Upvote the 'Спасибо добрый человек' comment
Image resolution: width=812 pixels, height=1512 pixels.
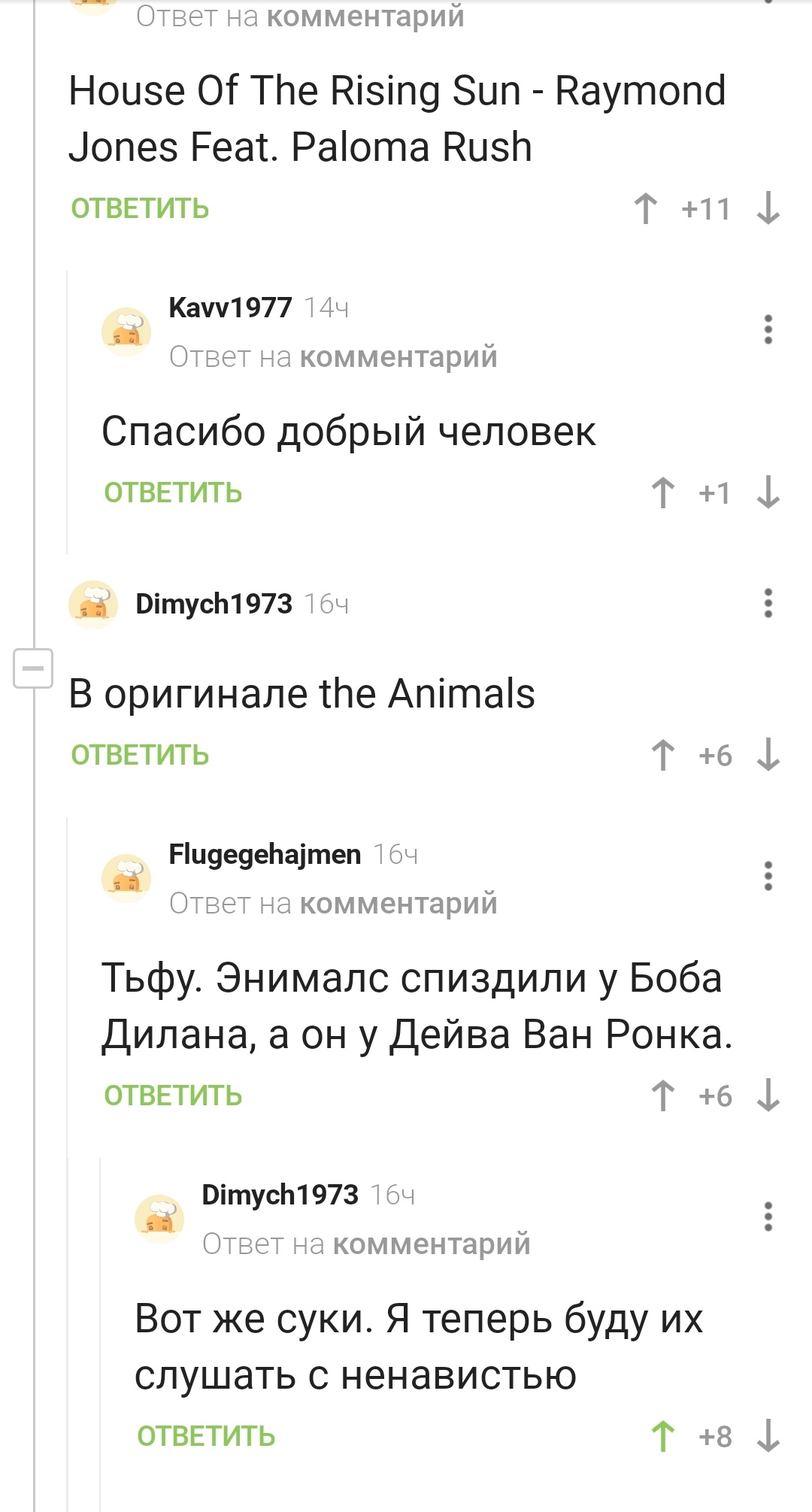[x=662, y=492]
